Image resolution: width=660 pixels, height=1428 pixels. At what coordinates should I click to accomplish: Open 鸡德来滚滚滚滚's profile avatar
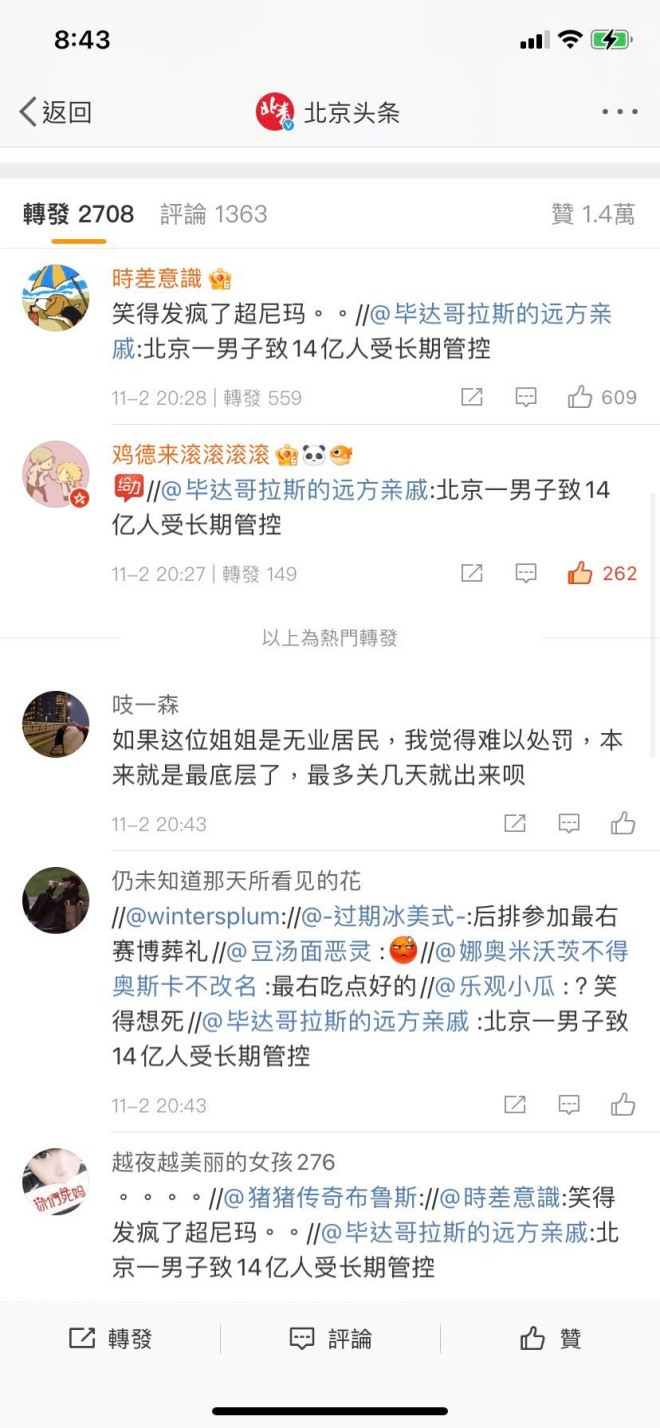(56, 474)
